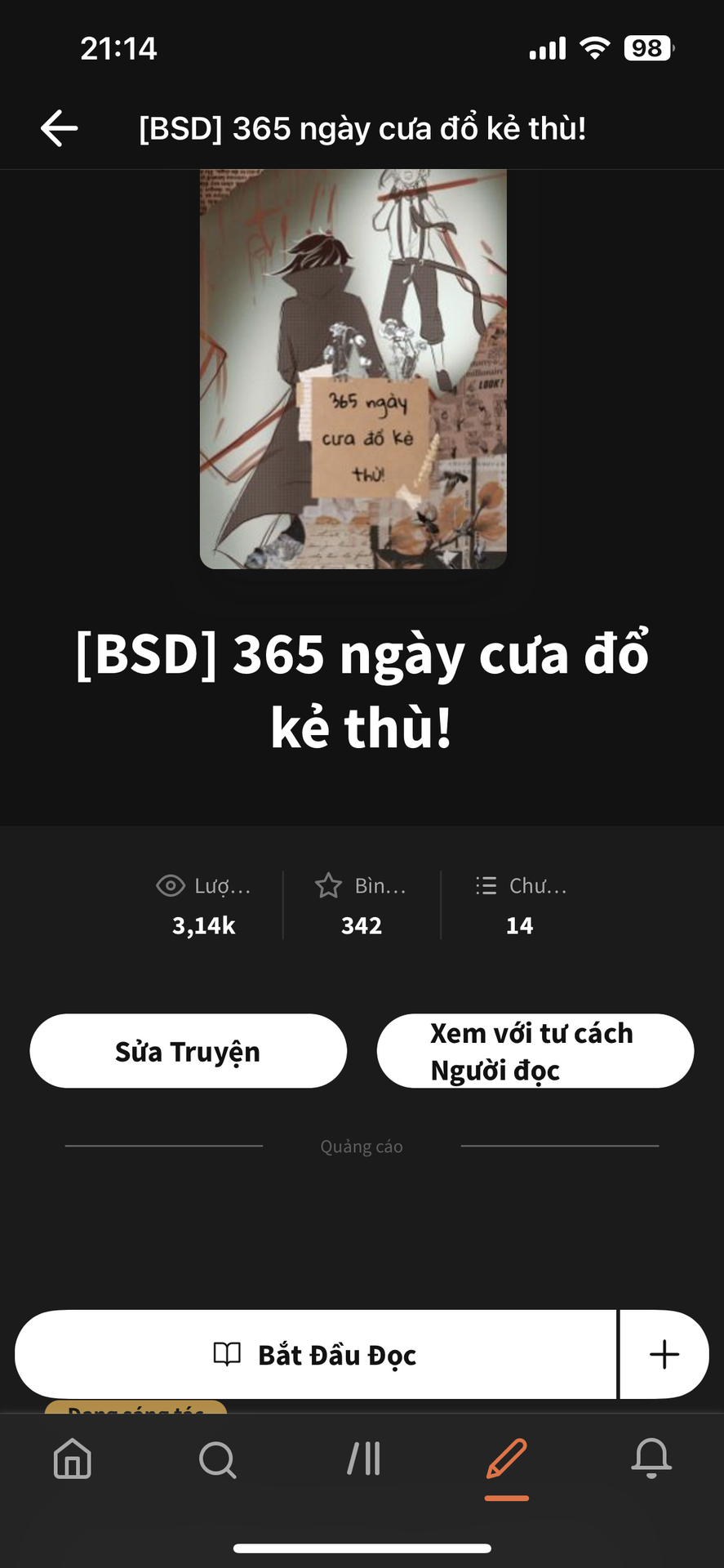Open the Write pencil tab
This screenshot has height=1568, width=724.
pos(507,1459)
